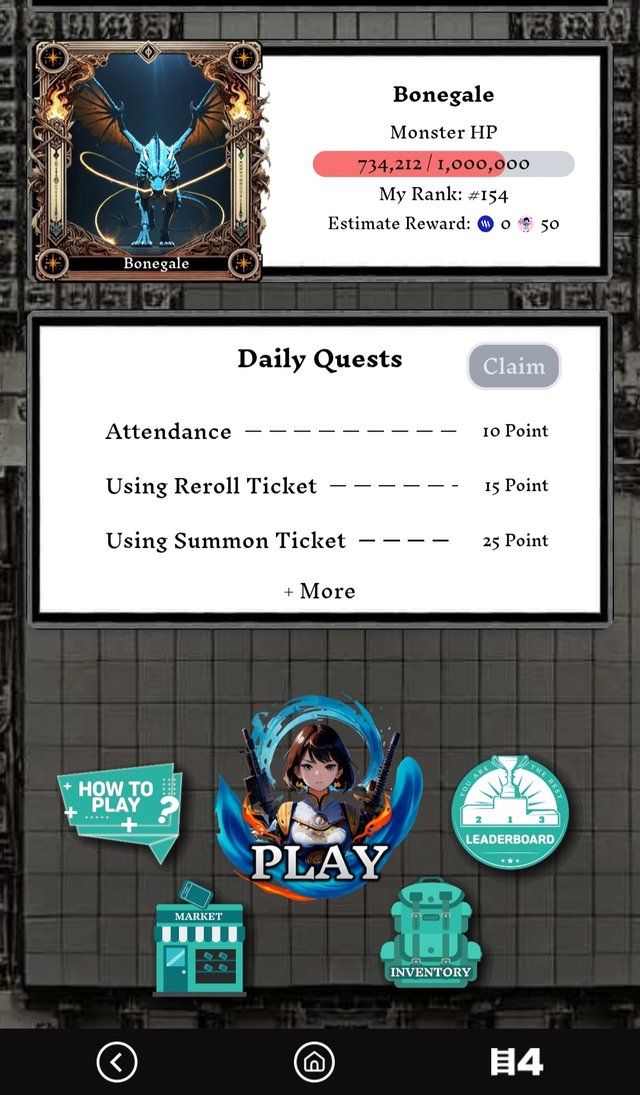
Task: Expand the daily quests with + More
Action: point(320,591)
